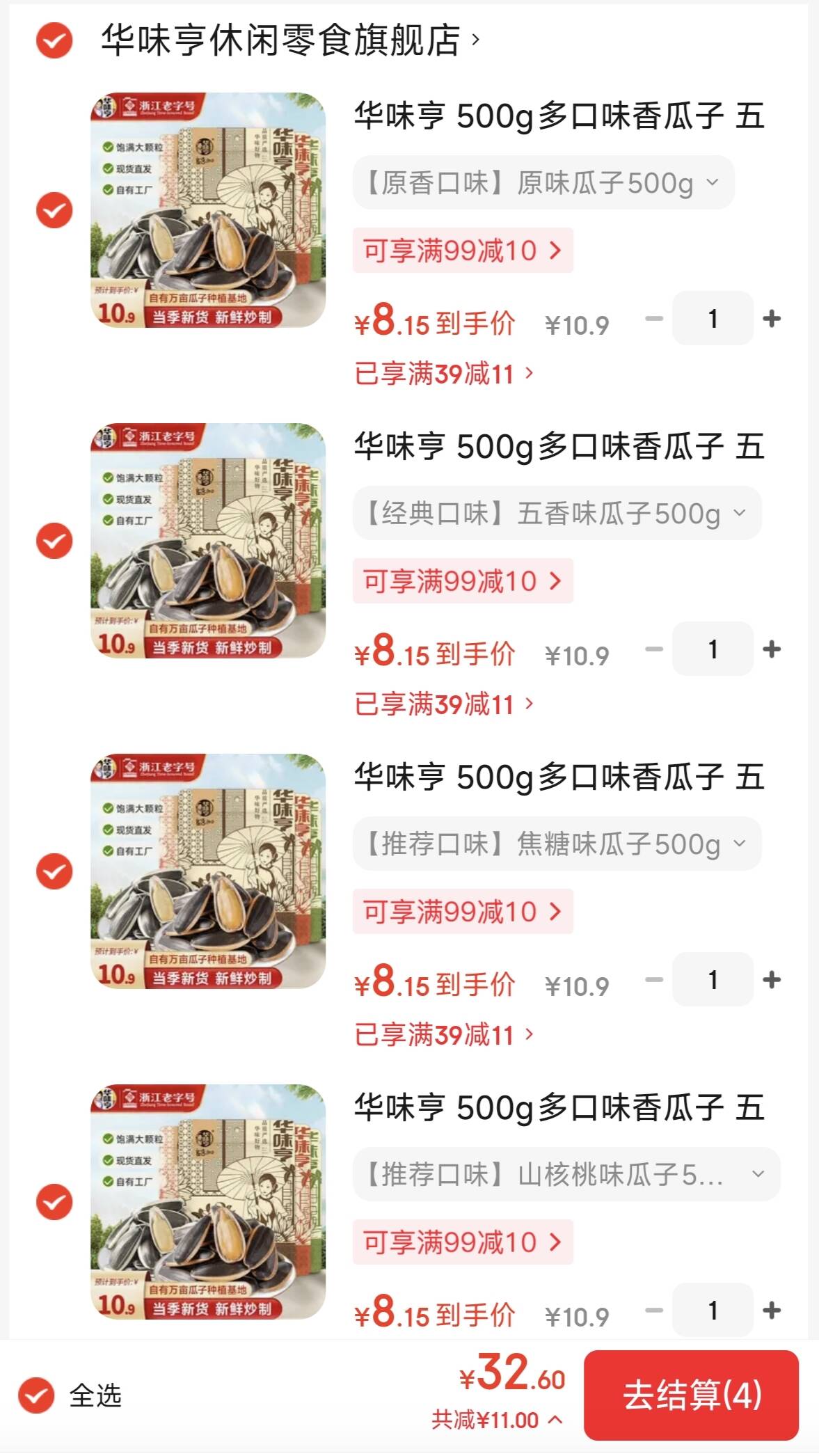Viewport: 819px width, 1456px height.
Task: Increase quantity of 五香味瓜子500g
Action: coord(772,649)
